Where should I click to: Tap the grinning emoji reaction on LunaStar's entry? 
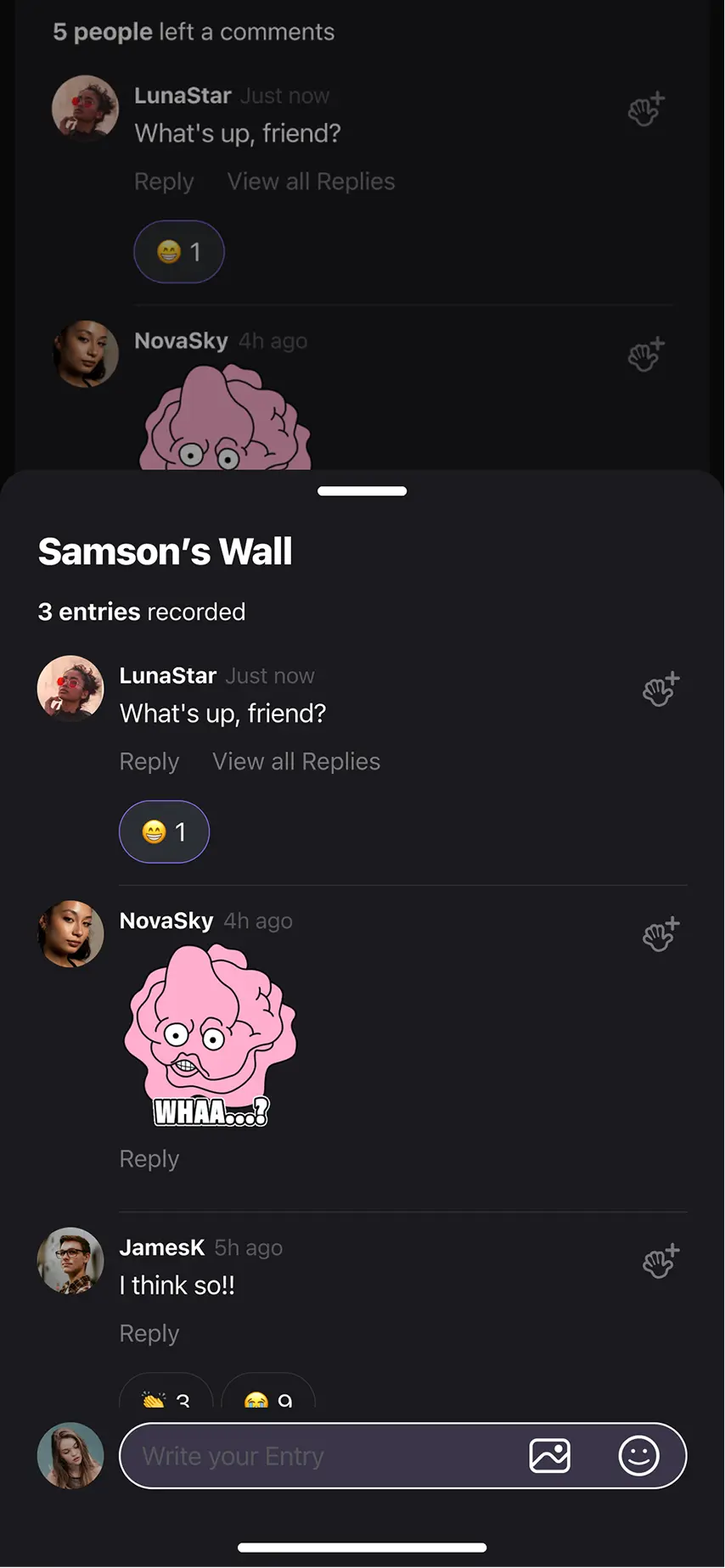point(164,832)
